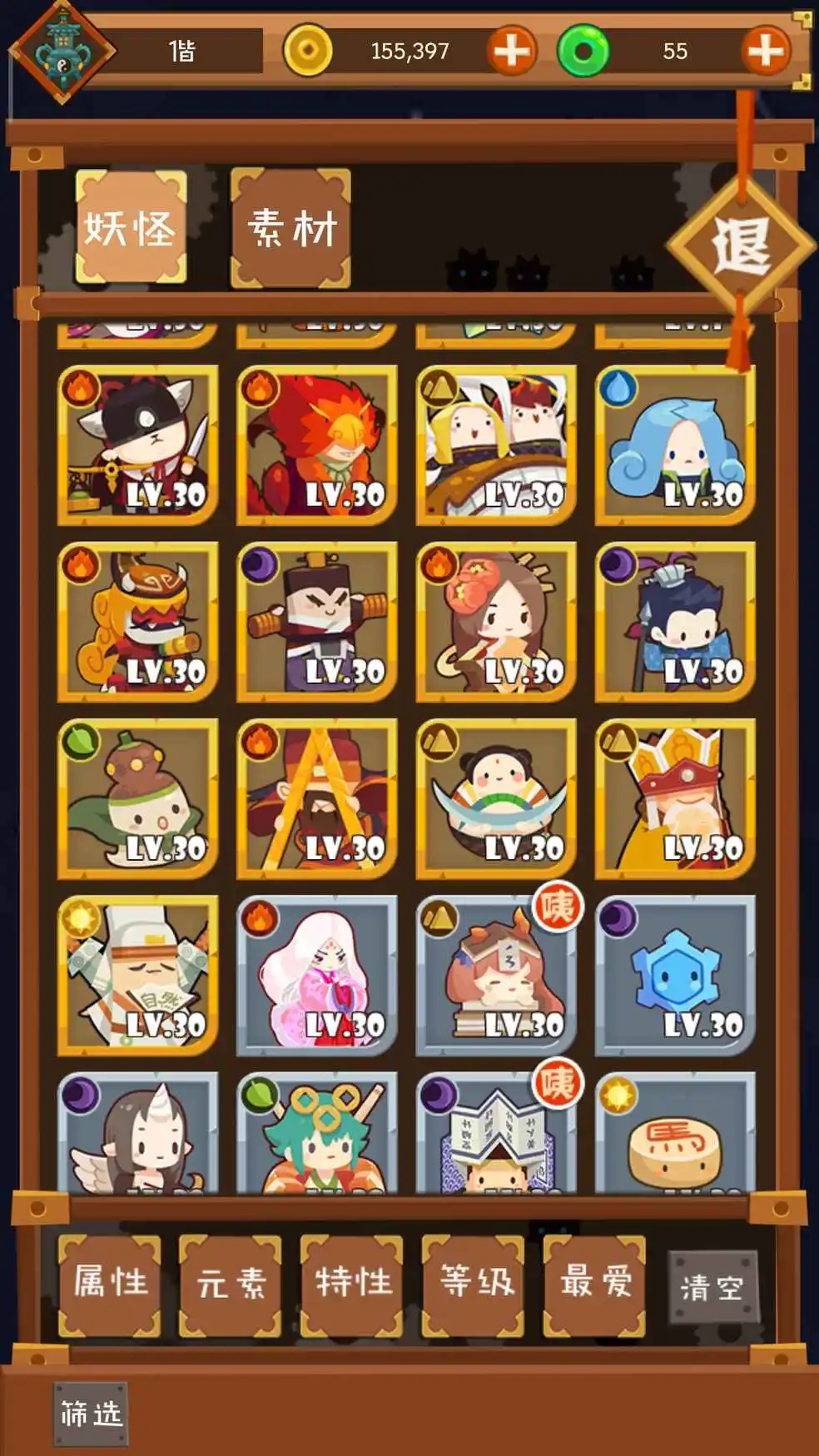819x1456 pixels.
Task: Open the 特性 filter
Action: 352,1283
